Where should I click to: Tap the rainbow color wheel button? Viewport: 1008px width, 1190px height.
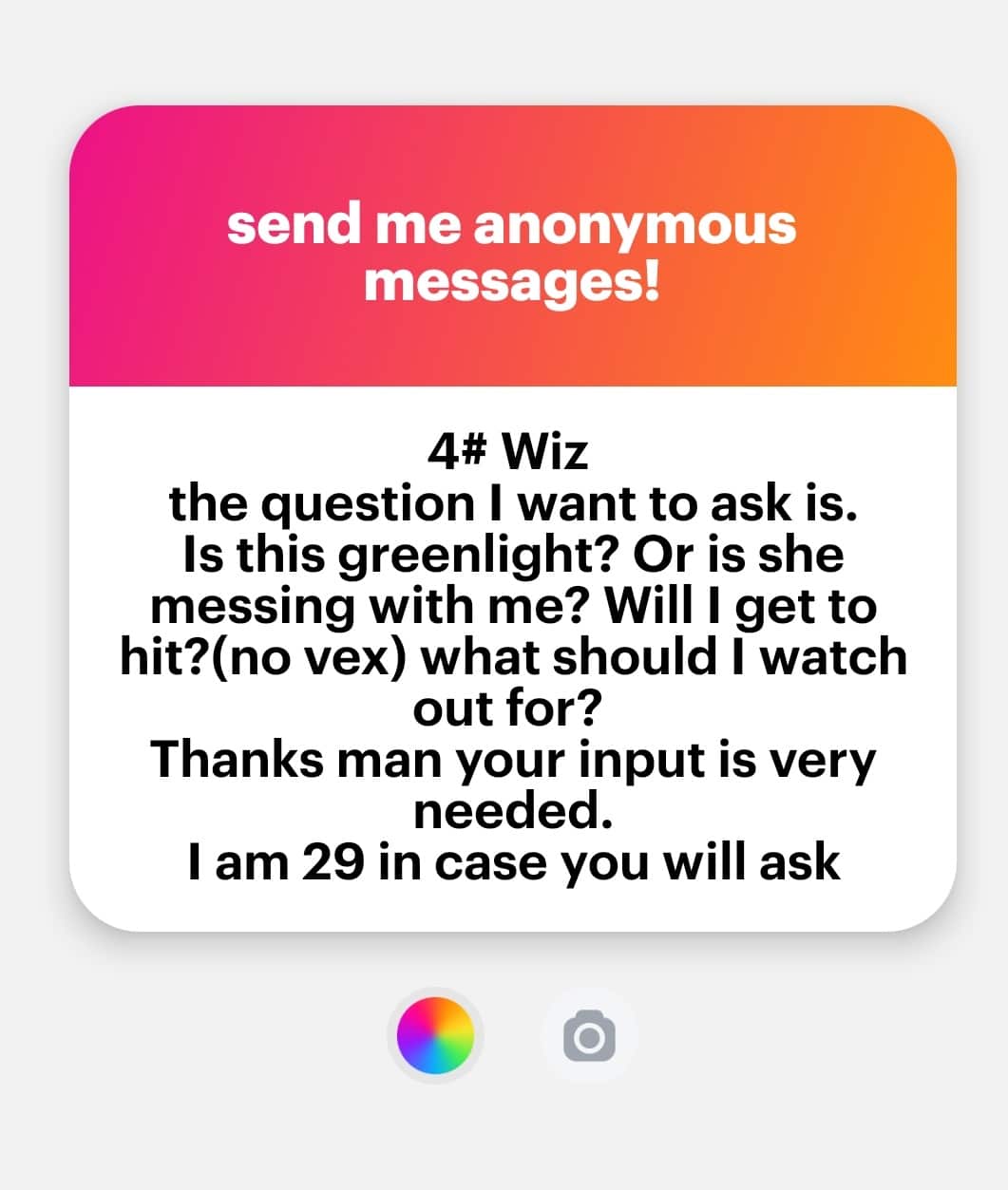435,1035
